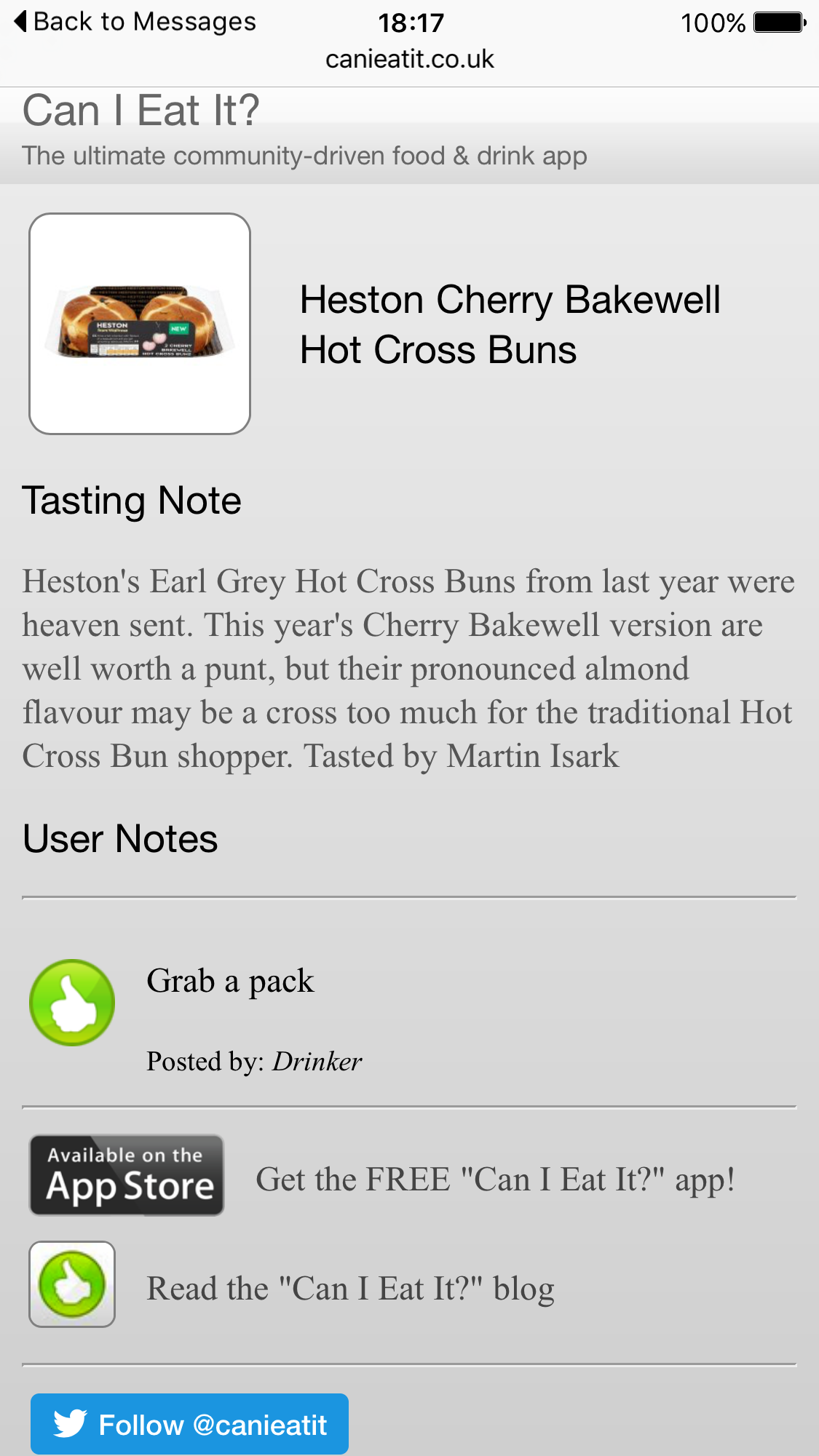Expand the Grab a pack user note
The width and height of the screenshot is (819, 1456).
(x=231, y=981)
